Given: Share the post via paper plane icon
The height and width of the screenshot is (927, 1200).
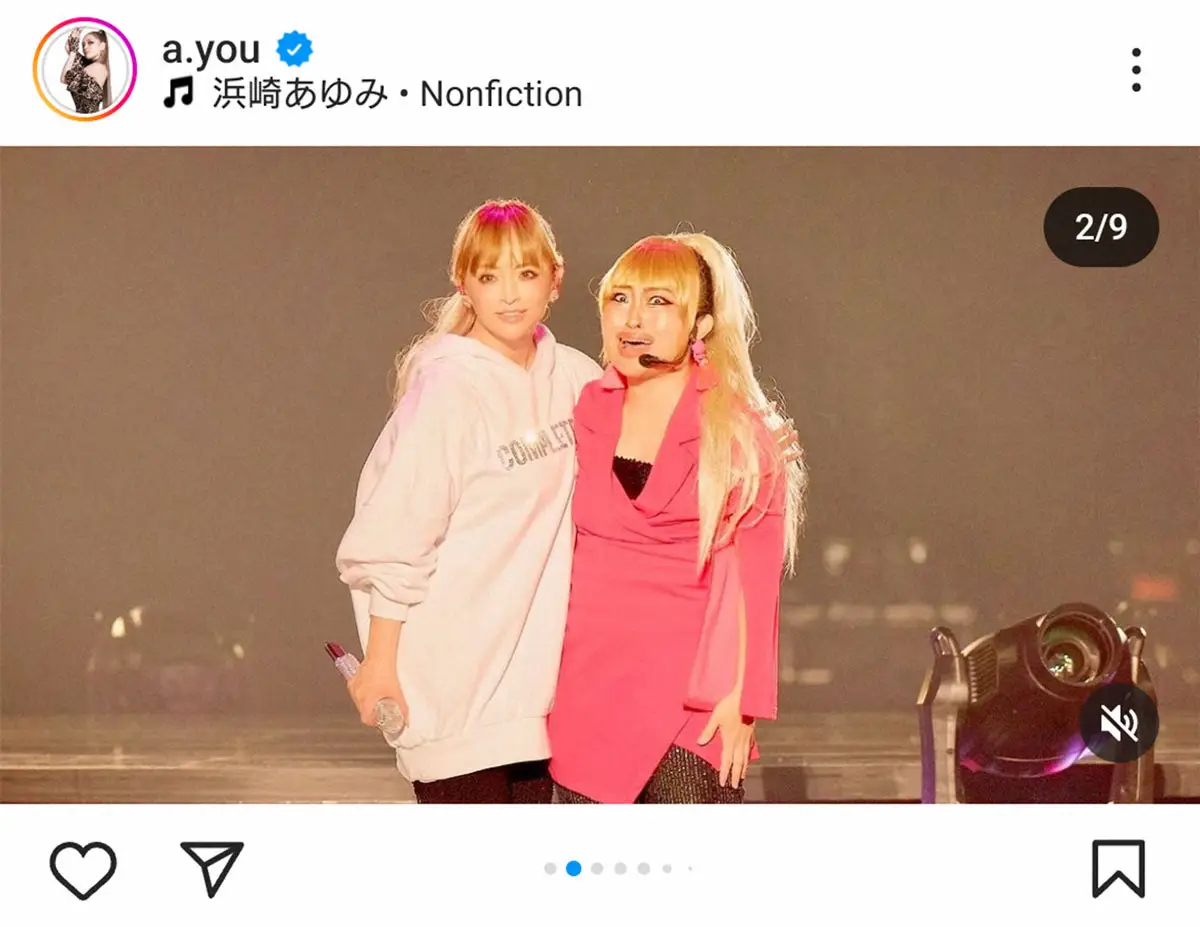Looking at the screenshot, I should coord(212,868).
